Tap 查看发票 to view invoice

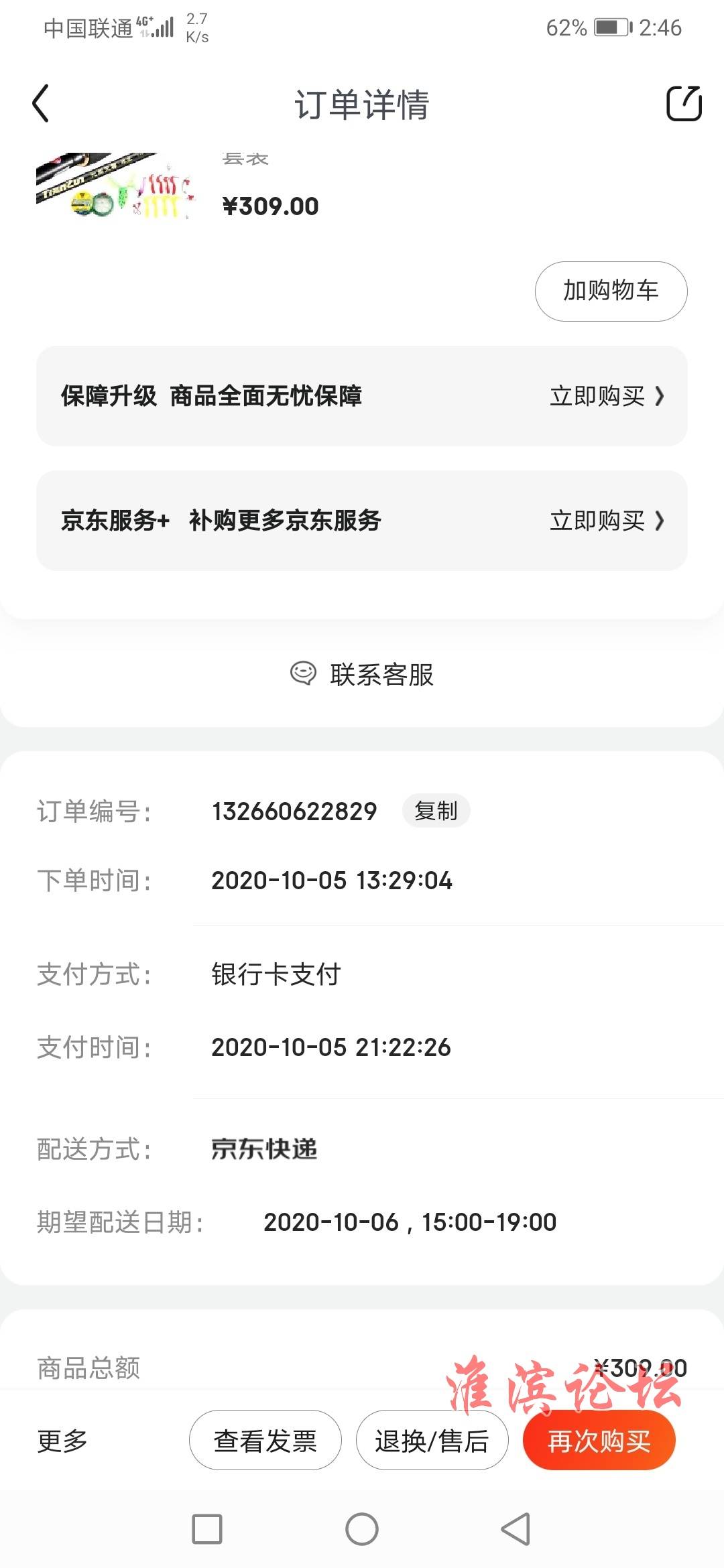pos(265,1441)
